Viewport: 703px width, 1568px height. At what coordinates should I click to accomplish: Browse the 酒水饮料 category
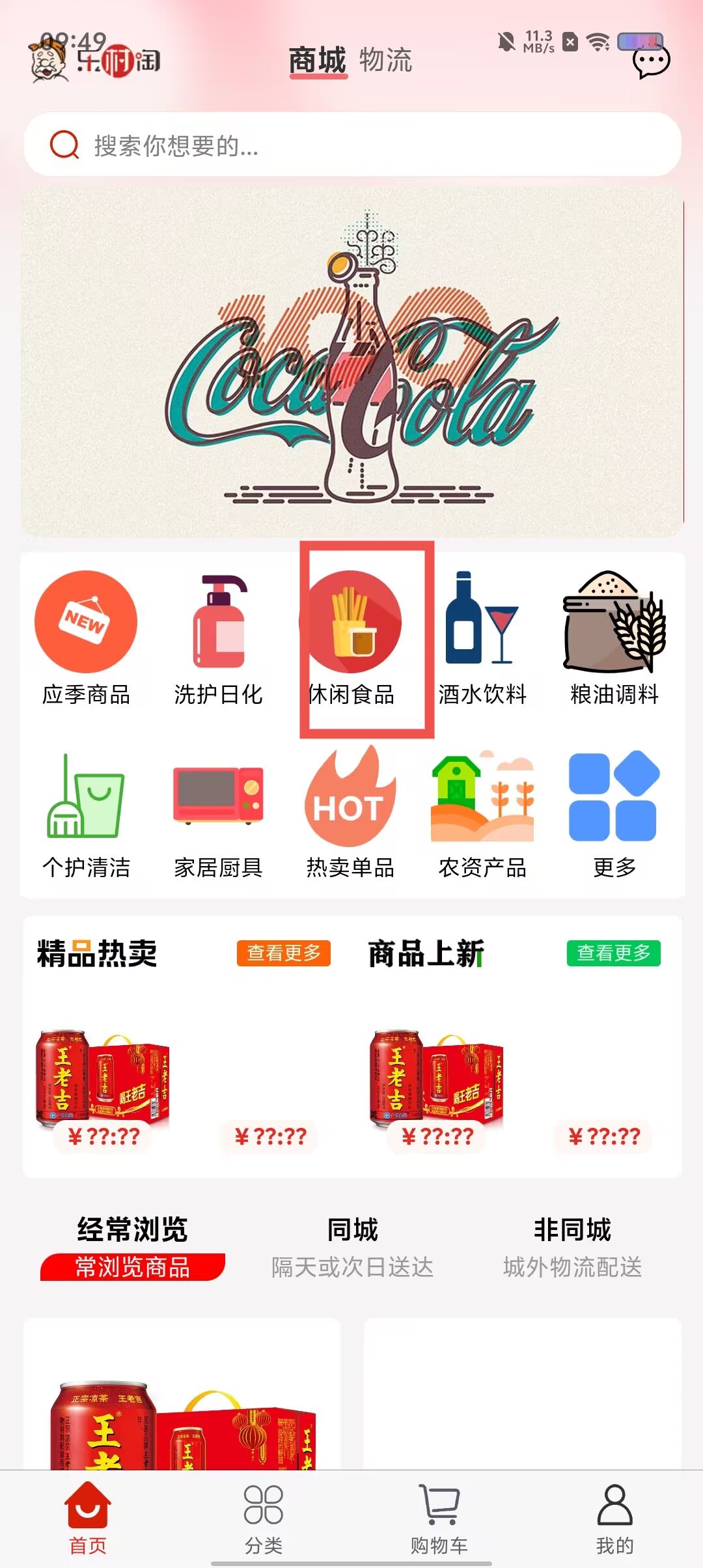point(482,638)
